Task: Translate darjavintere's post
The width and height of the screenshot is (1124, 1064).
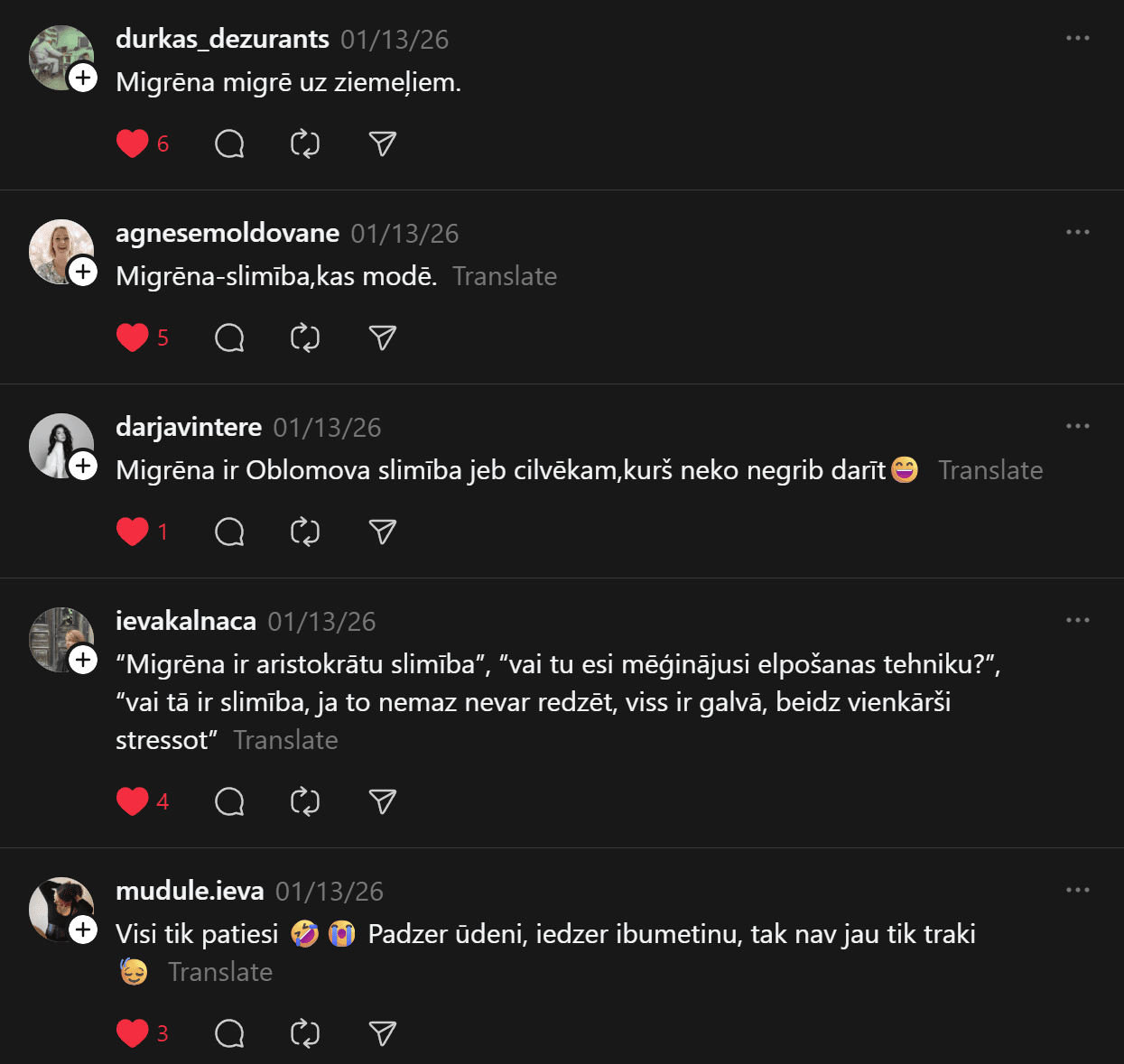Action: [990, 470]
